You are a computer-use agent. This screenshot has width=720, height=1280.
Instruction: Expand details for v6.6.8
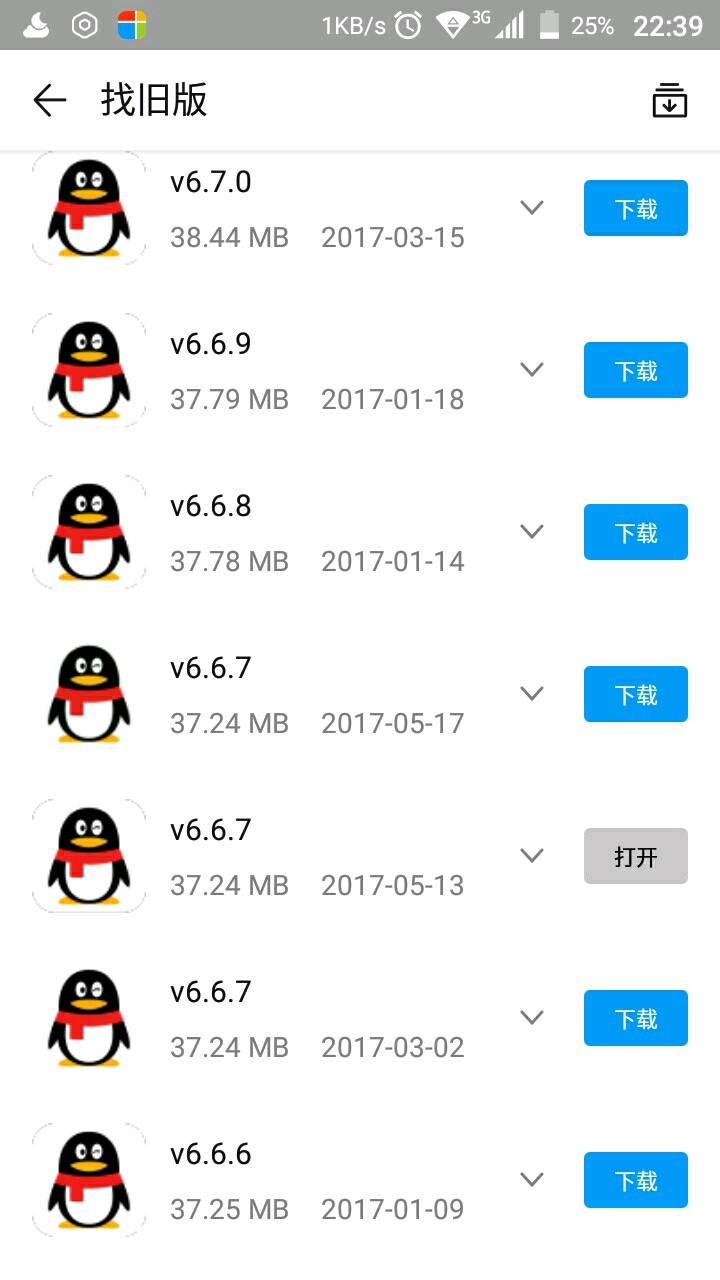pos(532,532)
